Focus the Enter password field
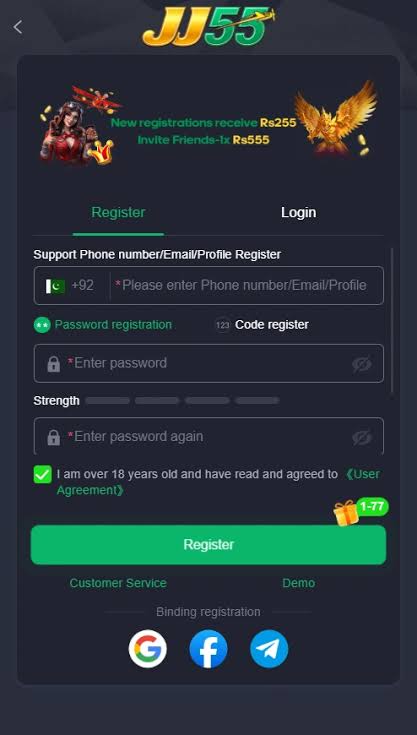The height and width of the screenshot is (735, 417). (208, 363)
